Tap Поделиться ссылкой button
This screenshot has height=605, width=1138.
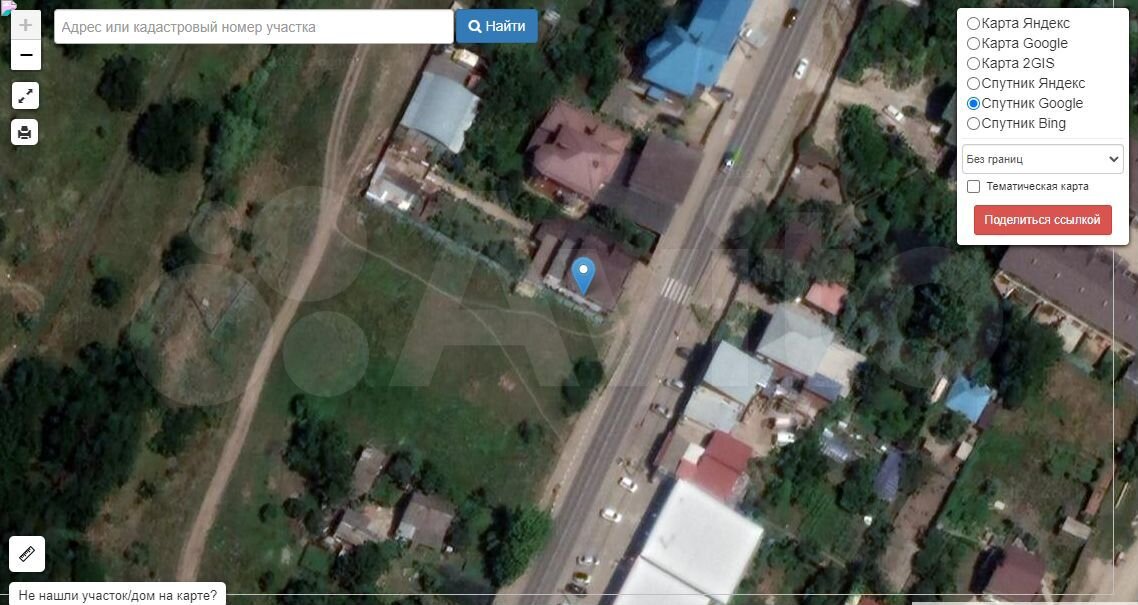click(x=1042, y=220)
